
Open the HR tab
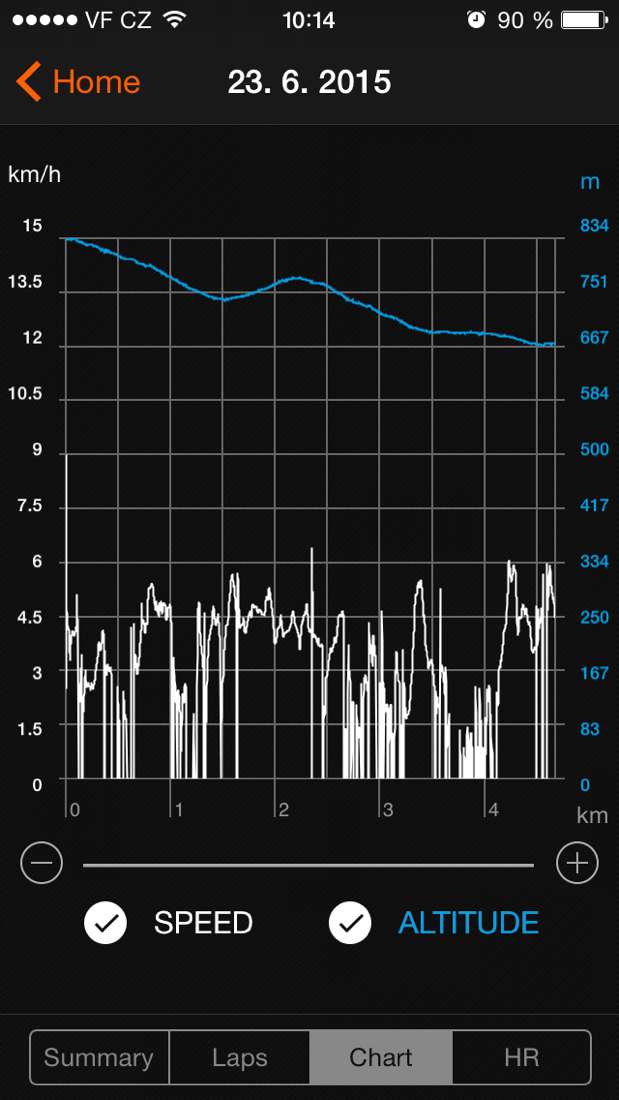521,1058
